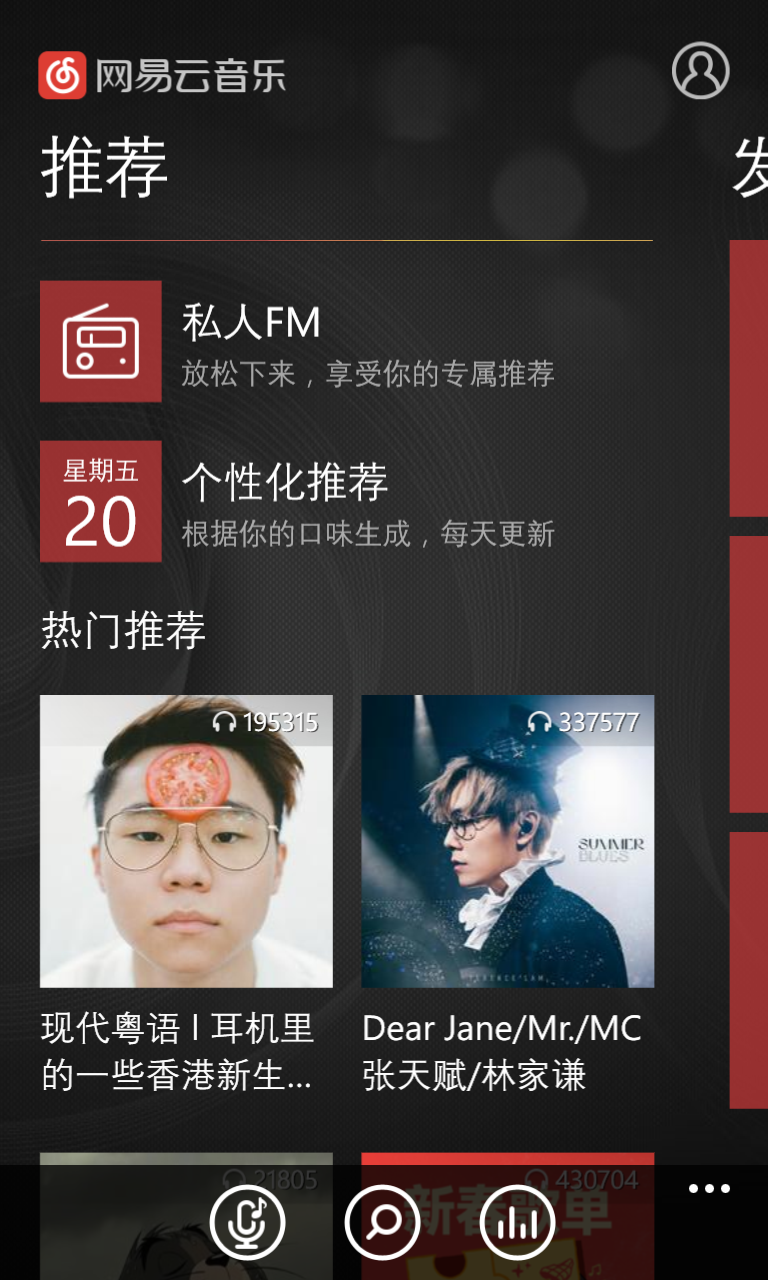Open the user profile icon

(700, 70)
